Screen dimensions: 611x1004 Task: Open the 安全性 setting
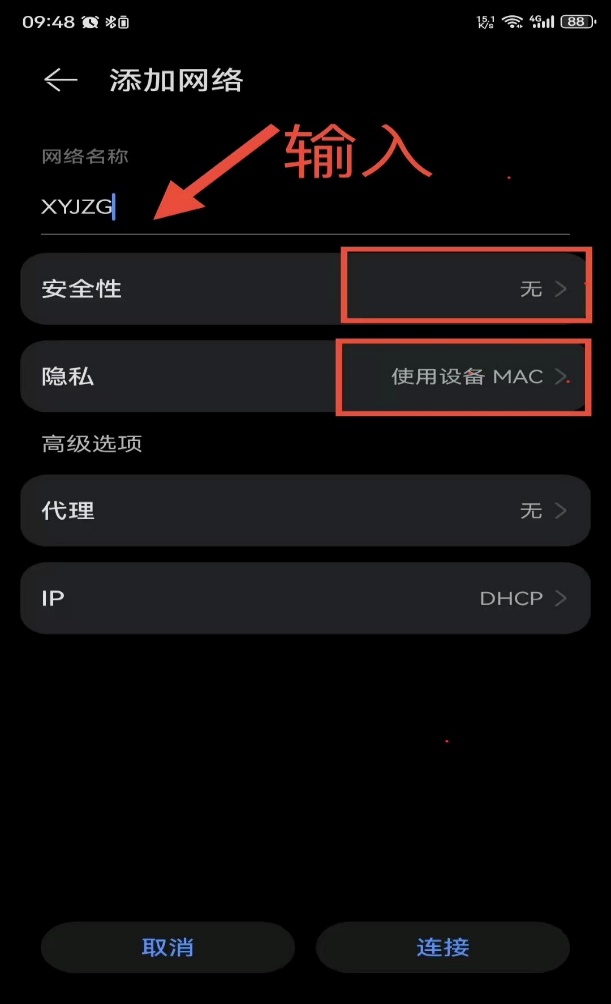[x=305, y=289]
